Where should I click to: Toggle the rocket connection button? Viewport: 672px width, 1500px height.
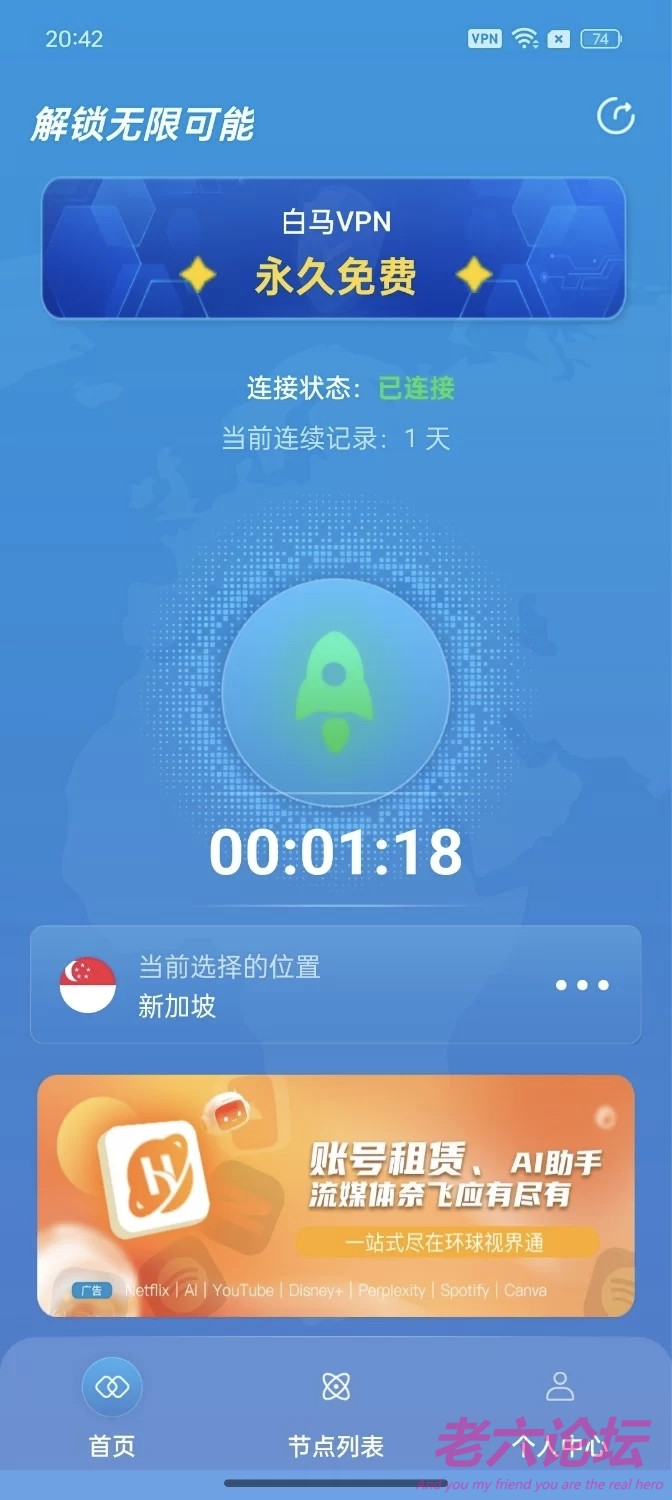point(336,692)
